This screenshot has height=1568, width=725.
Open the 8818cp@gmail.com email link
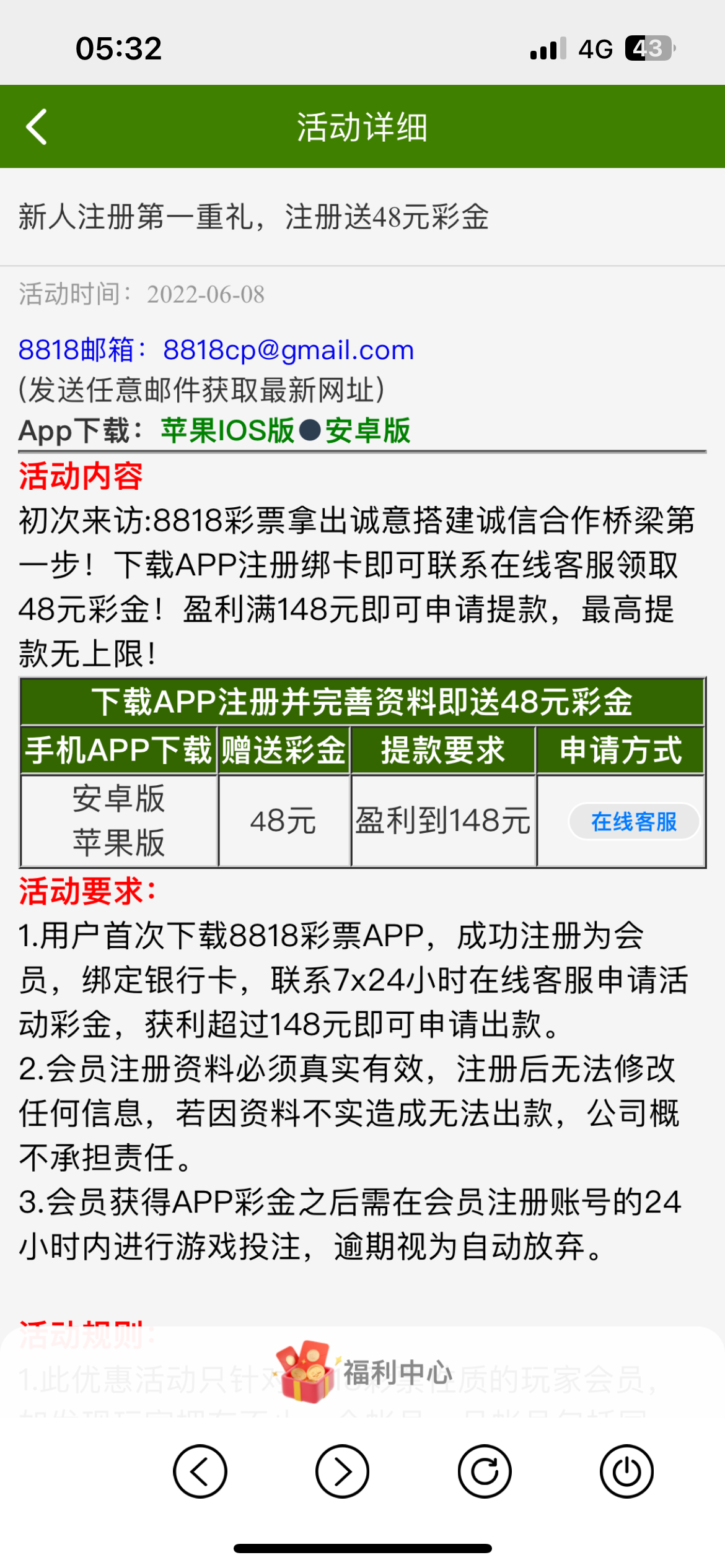288,350
